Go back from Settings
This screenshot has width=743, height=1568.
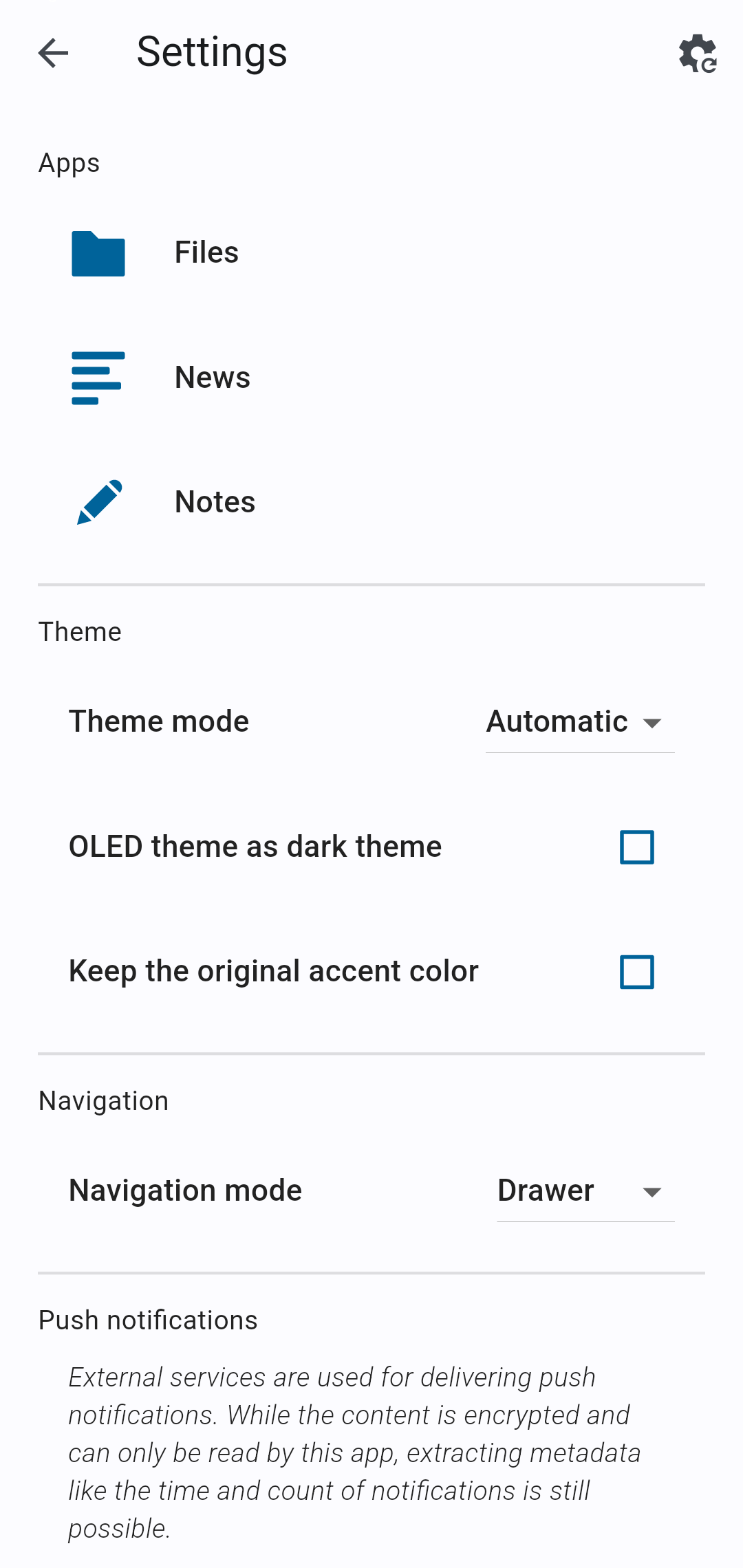tap(54, 53)
